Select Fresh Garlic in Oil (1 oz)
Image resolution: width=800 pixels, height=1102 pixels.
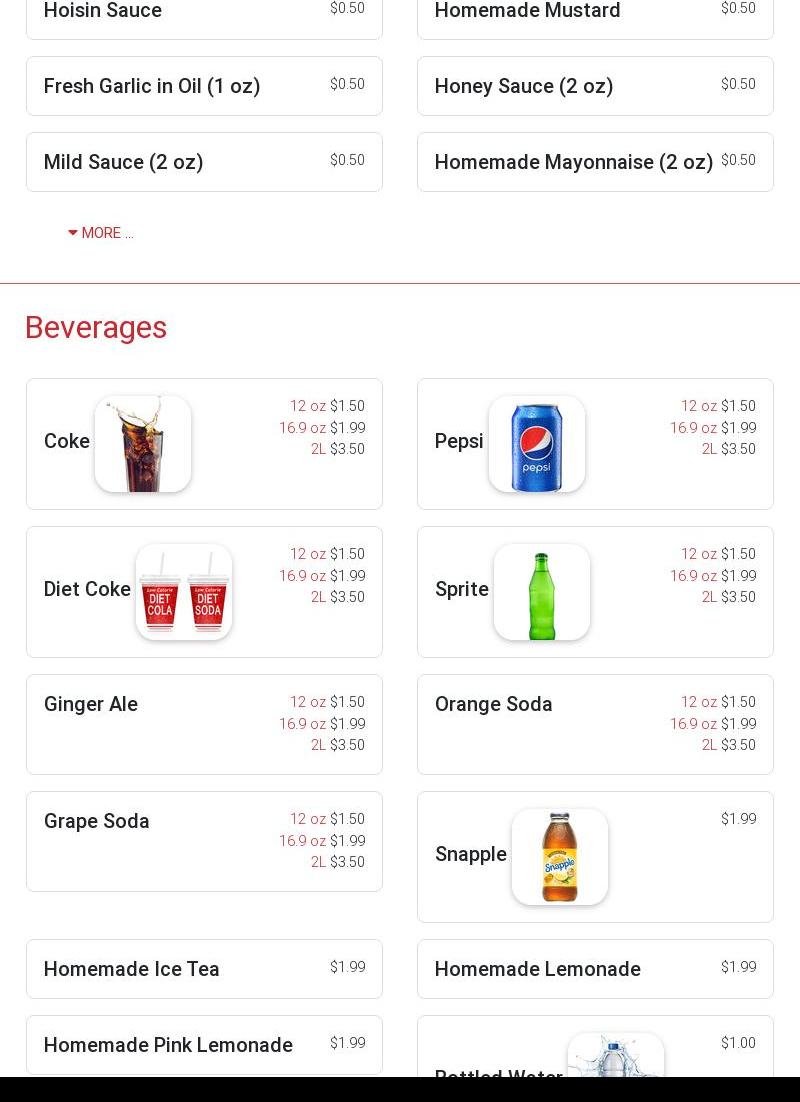click(204, 86)
